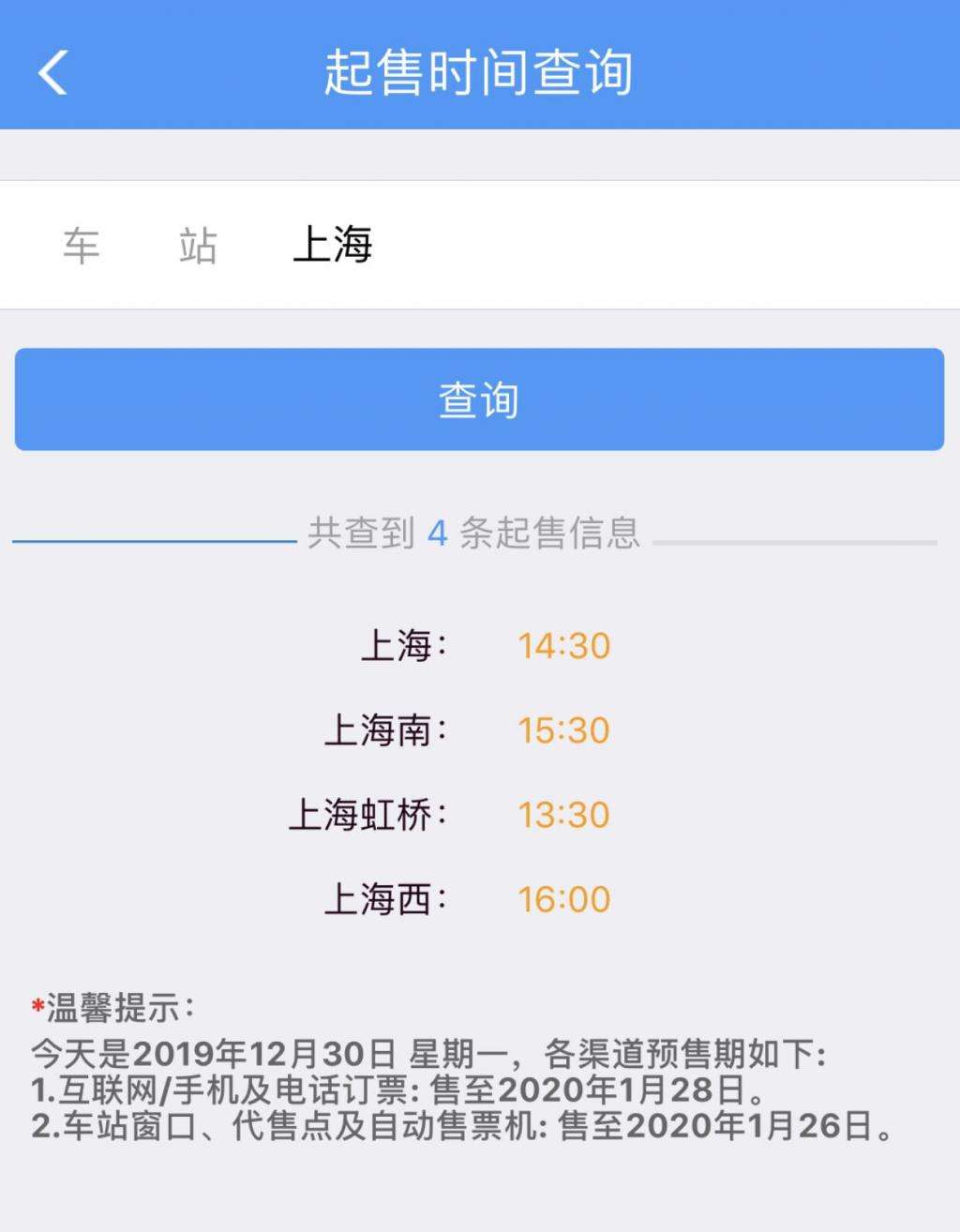
Task: Tap the 14:30 sale time for 上海
Action: pos(565,644)
